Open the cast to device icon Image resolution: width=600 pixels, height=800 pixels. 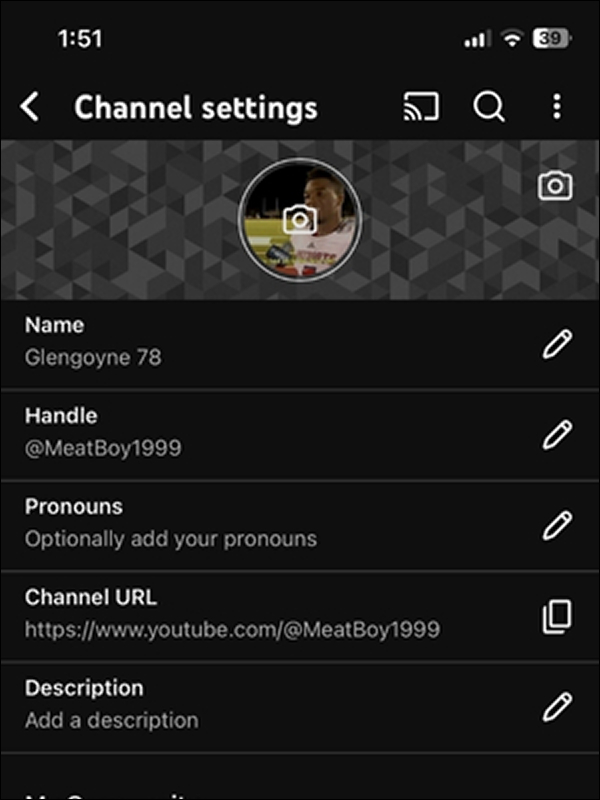click(421, 107)
